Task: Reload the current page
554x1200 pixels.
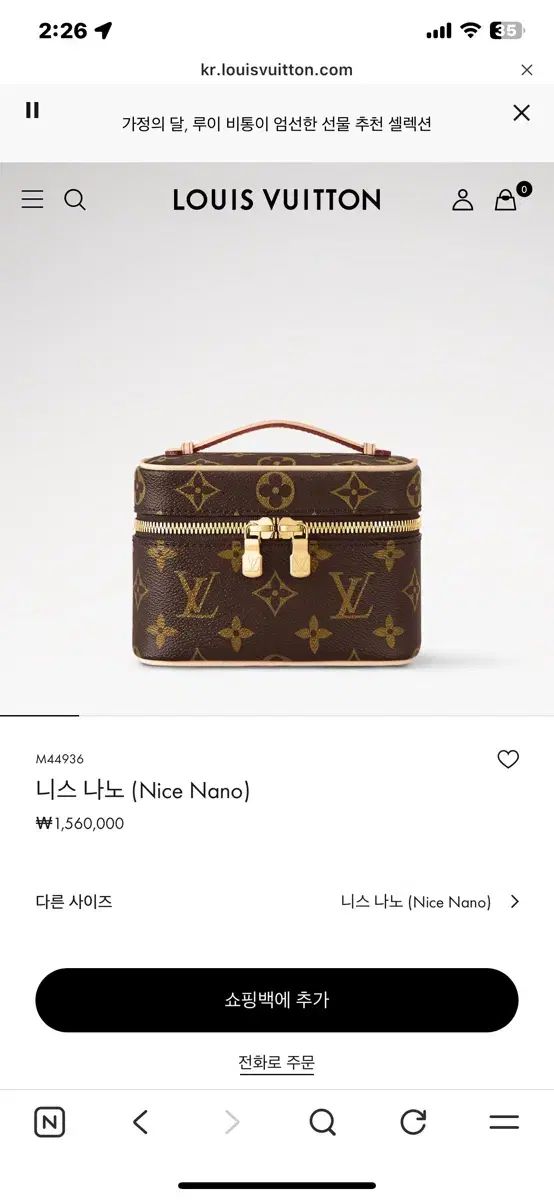Action: tap(413, 1122)
